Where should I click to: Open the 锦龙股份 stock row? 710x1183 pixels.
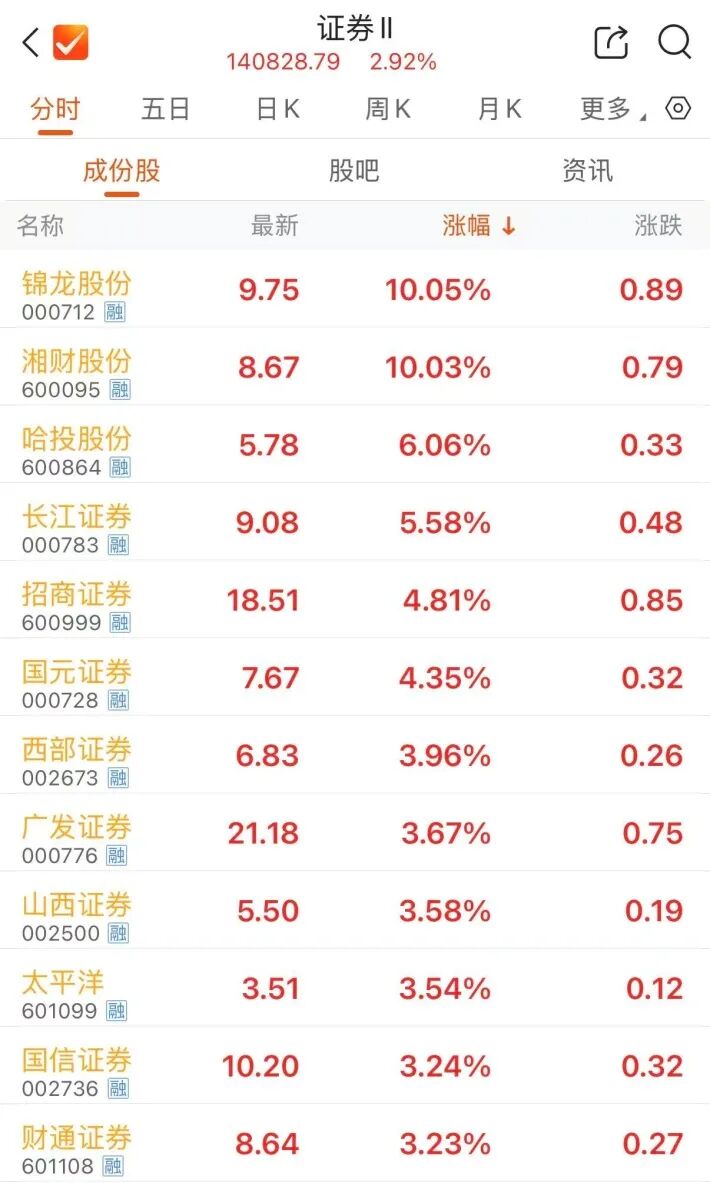tap(355, 290)
